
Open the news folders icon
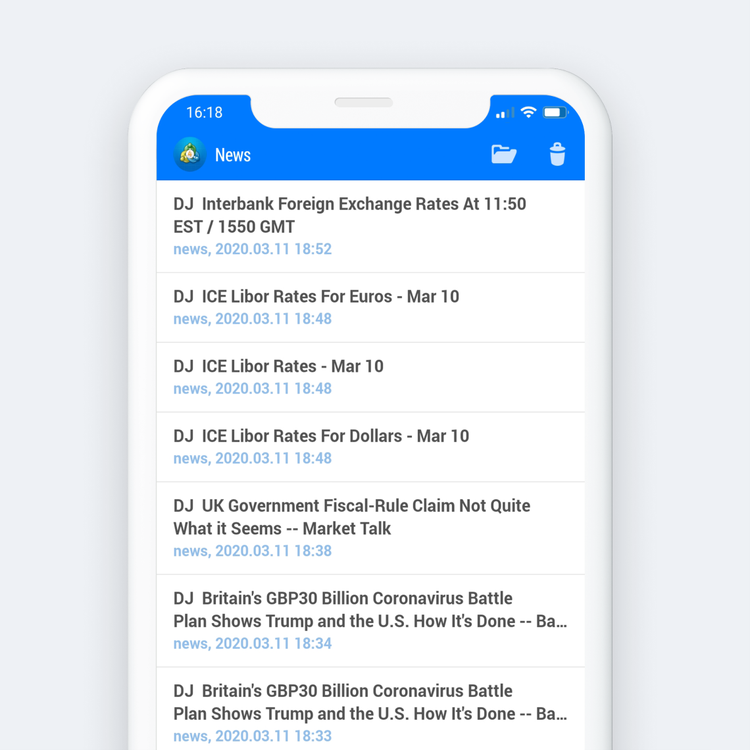tap(504, 154)
